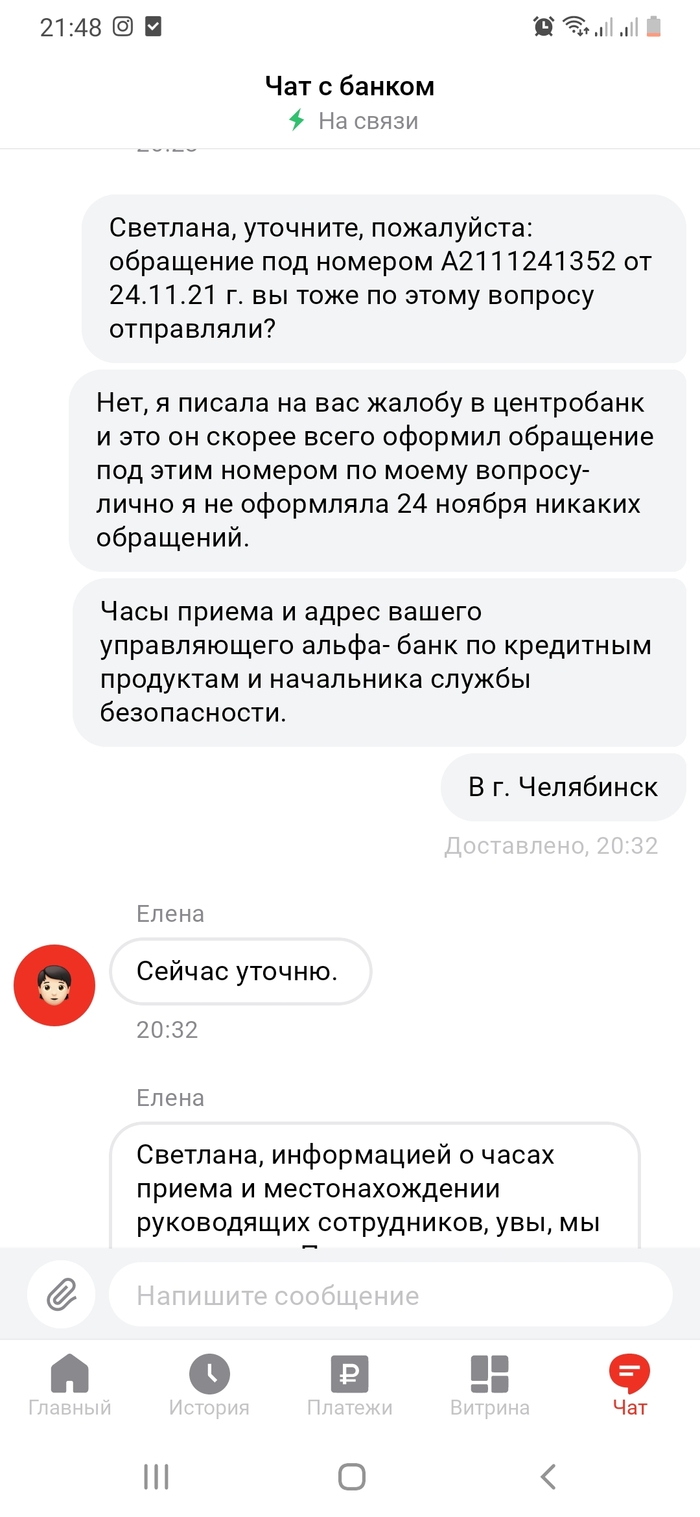Tap the system back button
The height and width of the screenshot is (1517, 700).
(547, 1476)
